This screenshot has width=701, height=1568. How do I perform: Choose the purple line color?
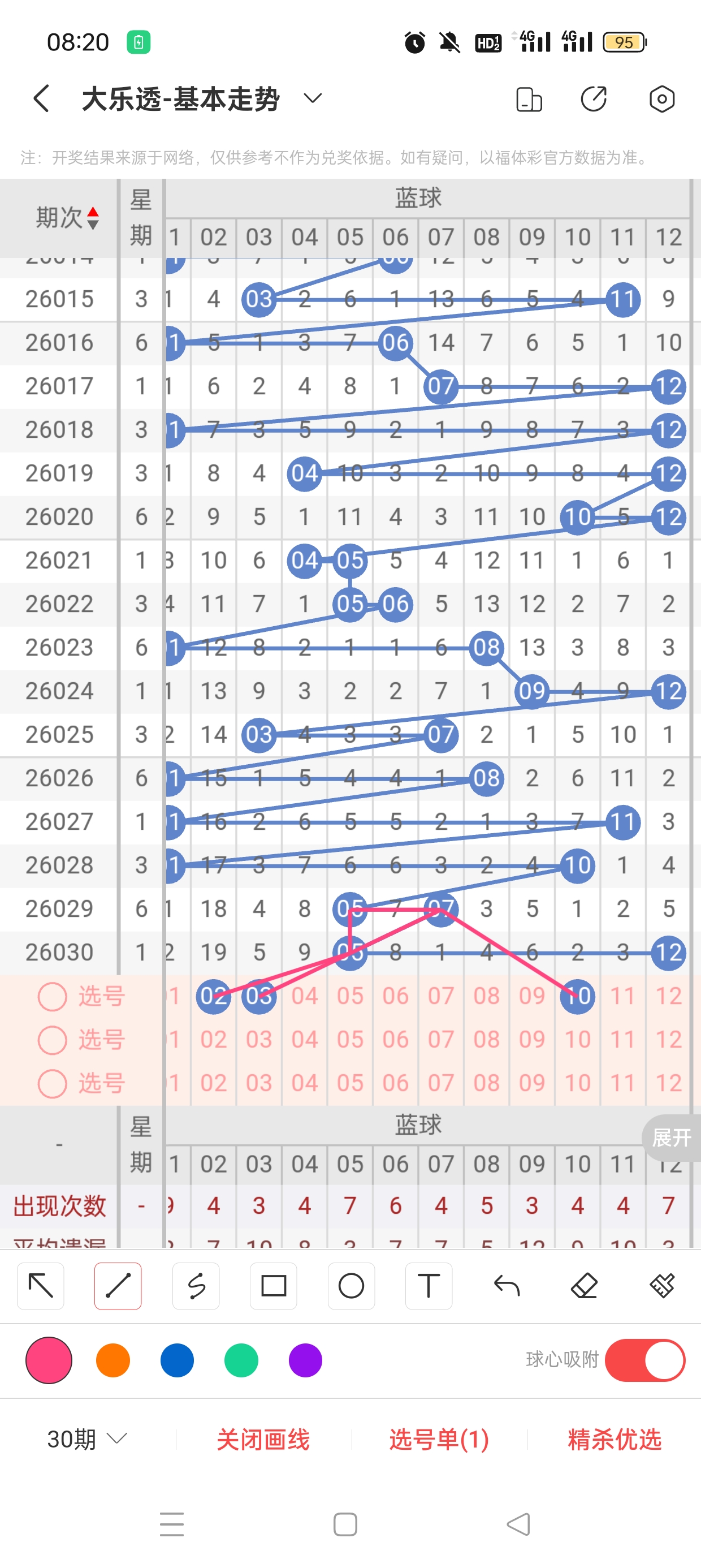(x=305, y=1360)
